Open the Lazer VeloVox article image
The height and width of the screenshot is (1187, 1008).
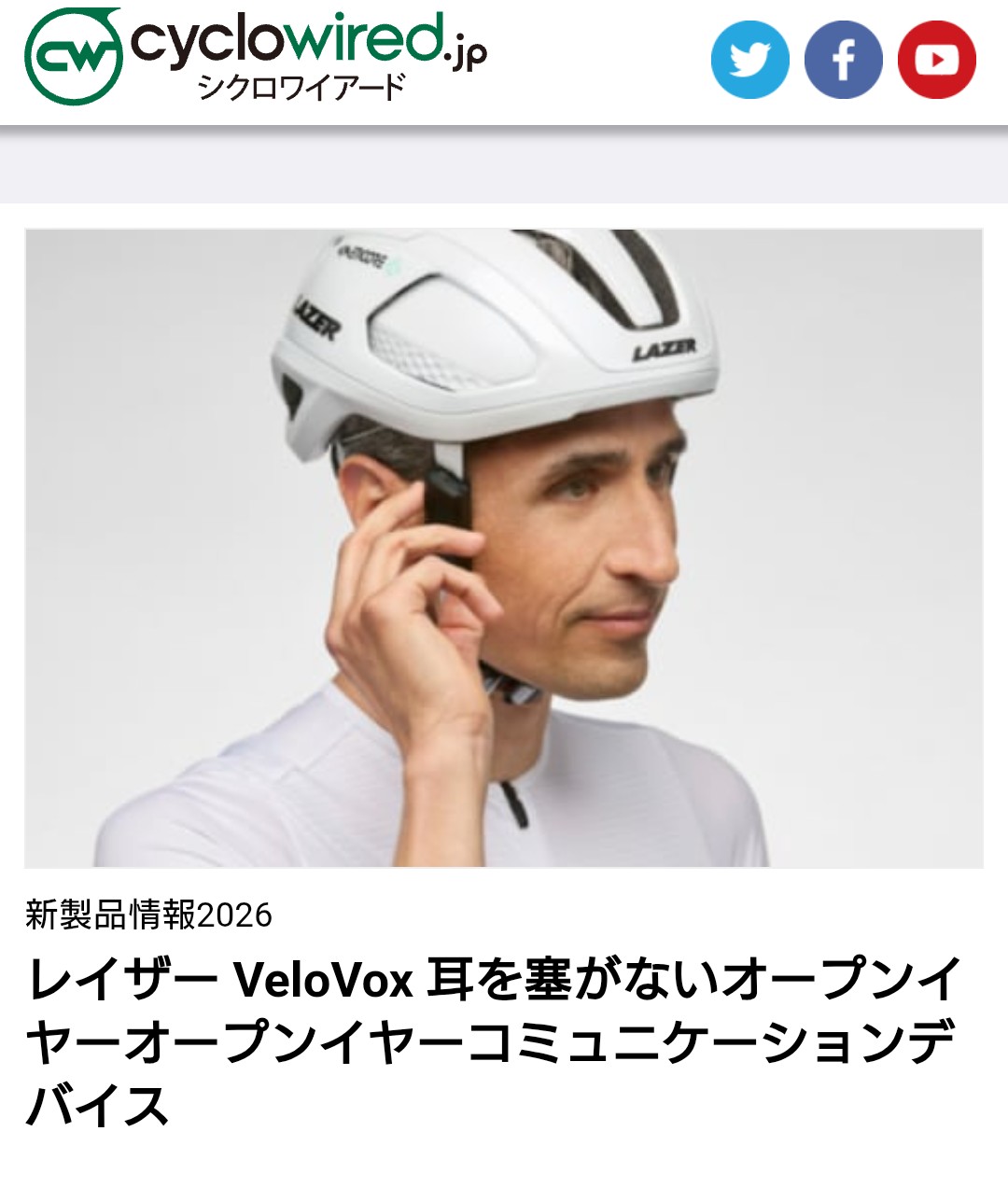[x=504, y=548]
